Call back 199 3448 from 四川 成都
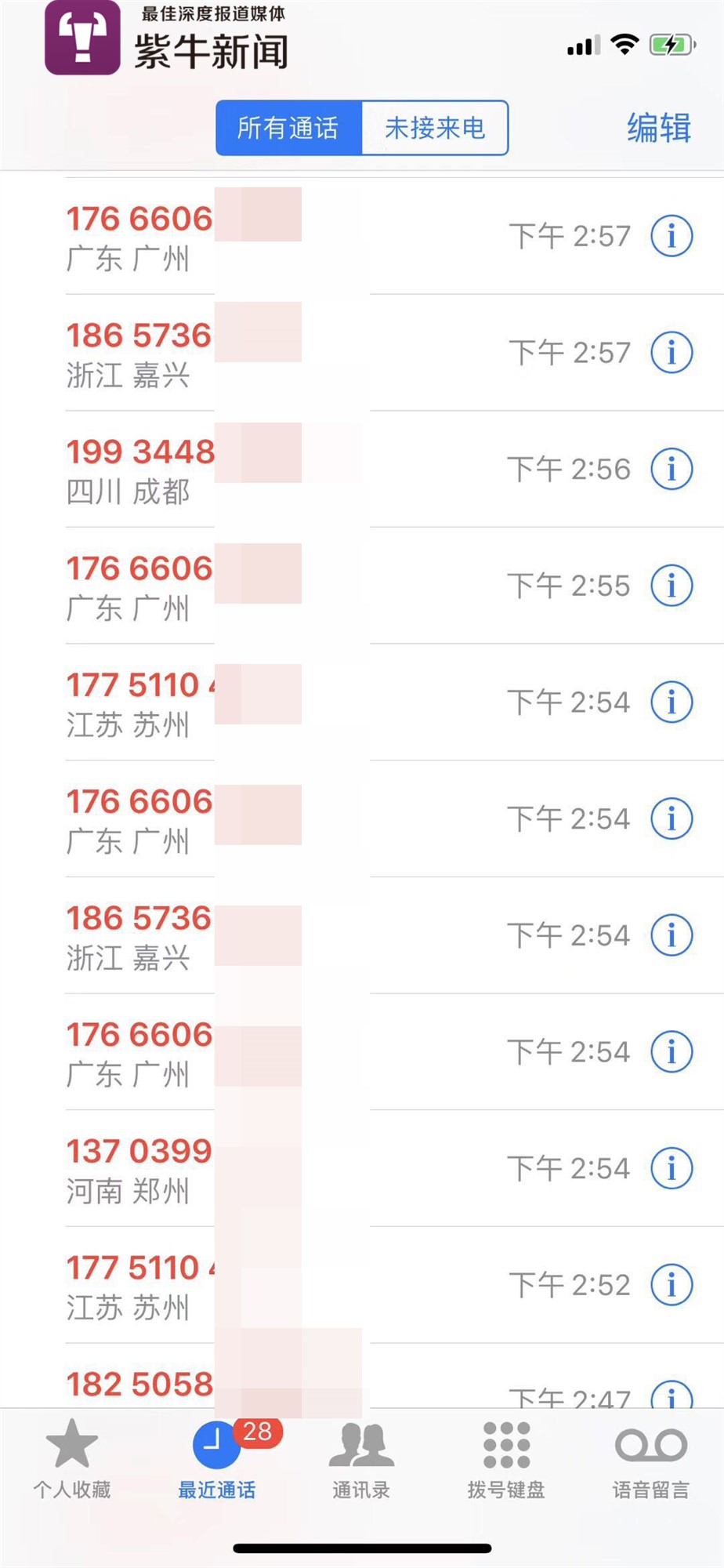Viewport: 724px width, 1568px height. click(139, 469)
